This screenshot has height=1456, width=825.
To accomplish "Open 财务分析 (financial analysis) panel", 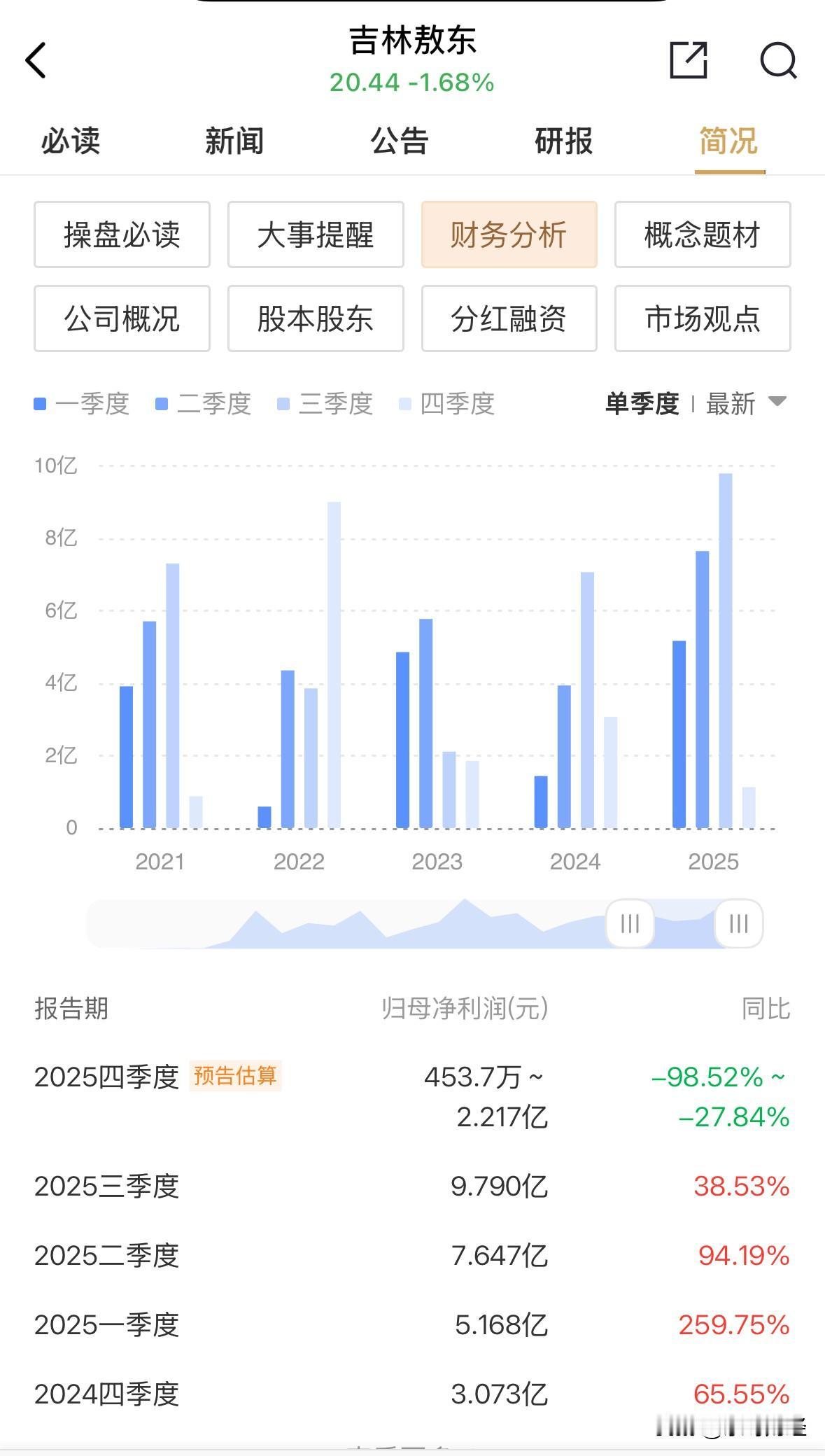I will pos(509,235).
